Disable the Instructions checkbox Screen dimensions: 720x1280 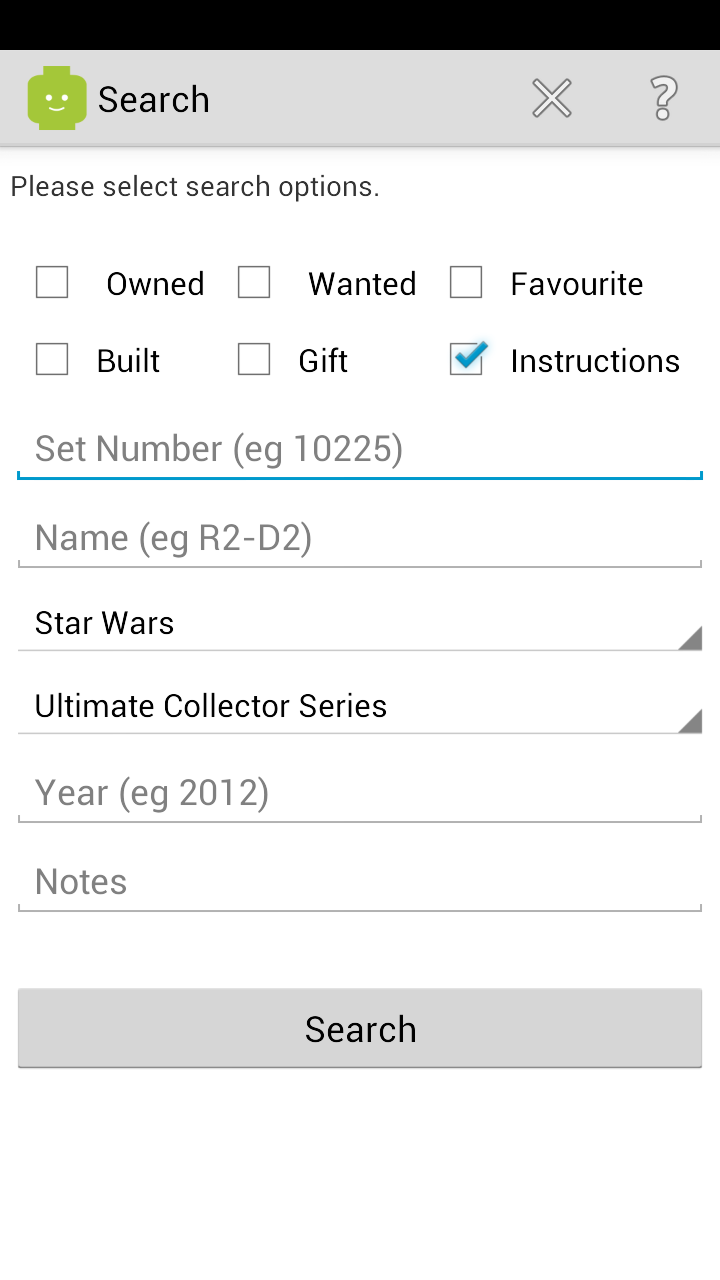466,359
